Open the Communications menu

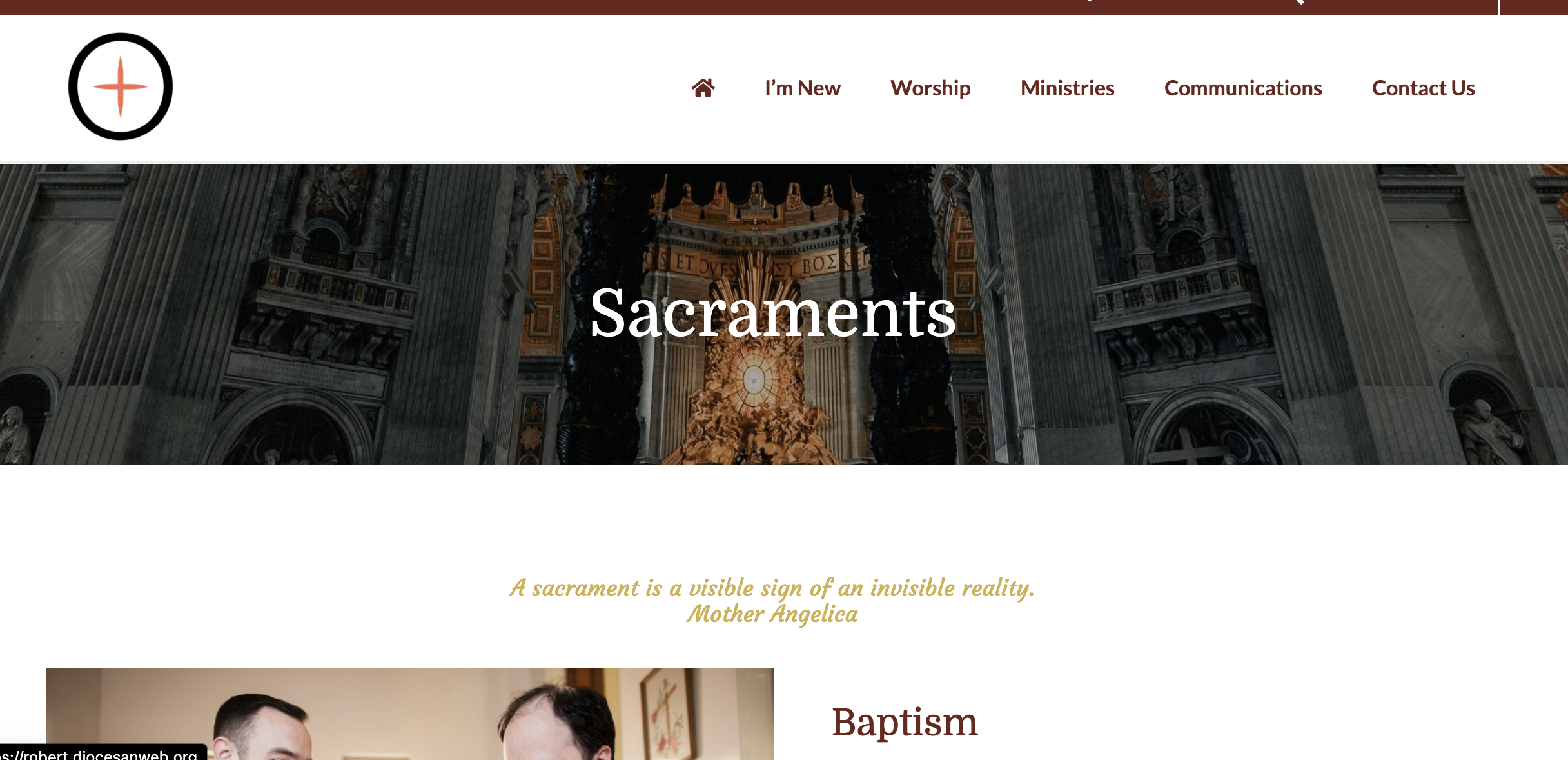click(1242, 88)
